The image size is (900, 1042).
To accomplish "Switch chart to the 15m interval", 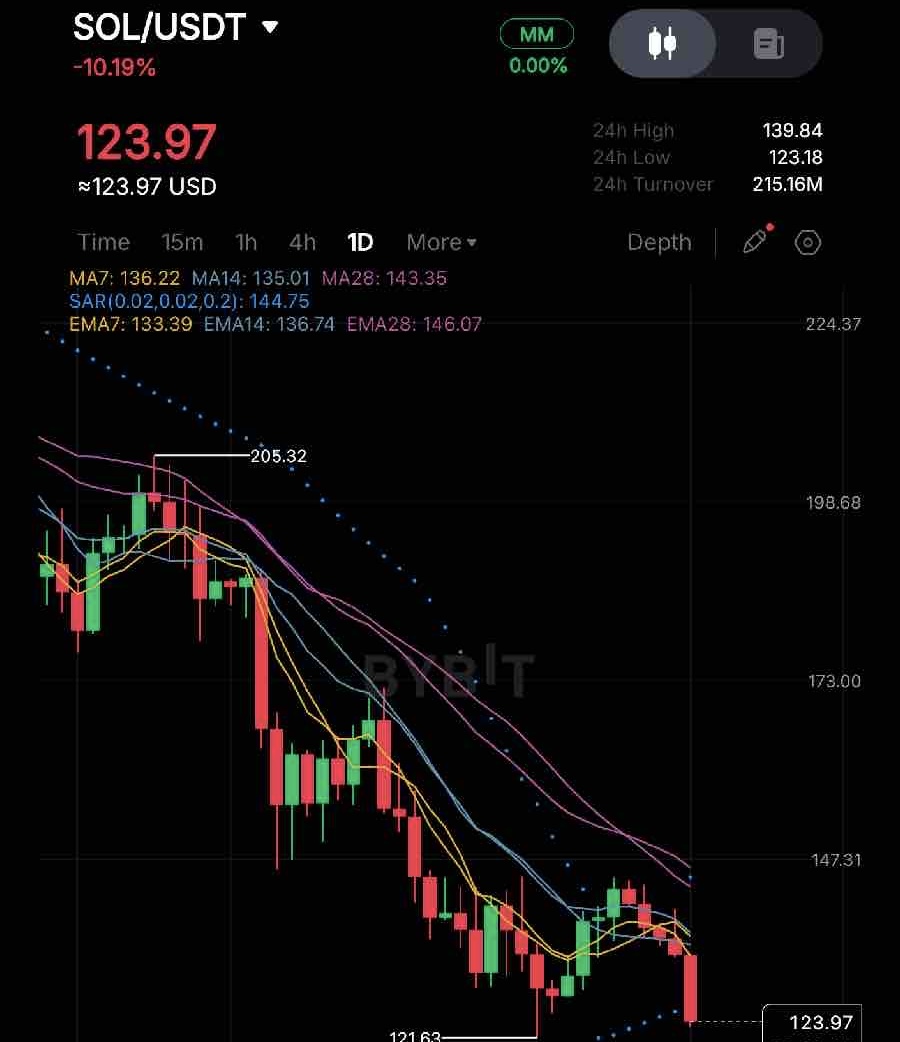I will [182, 242].
